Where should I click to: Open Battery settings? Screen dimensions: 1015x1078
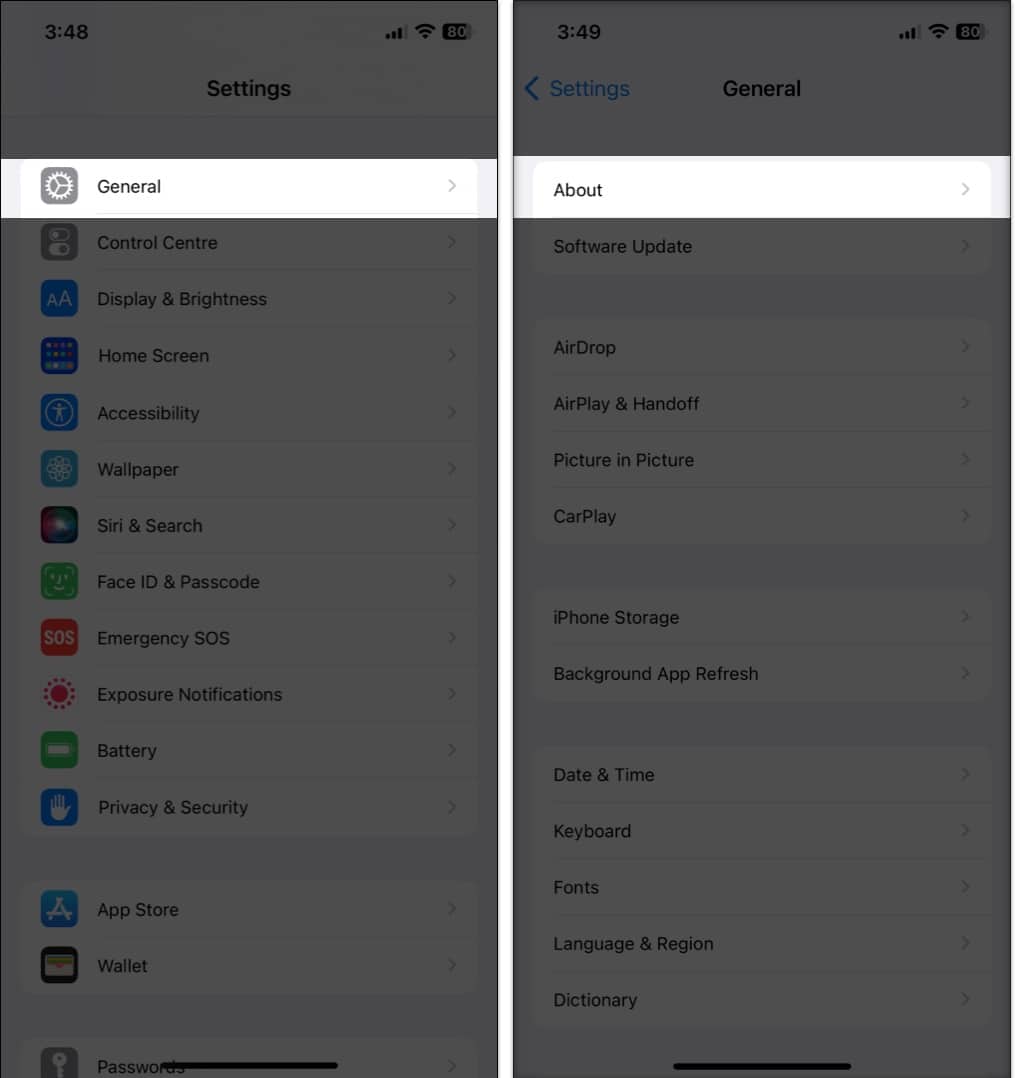click(248, 751)
